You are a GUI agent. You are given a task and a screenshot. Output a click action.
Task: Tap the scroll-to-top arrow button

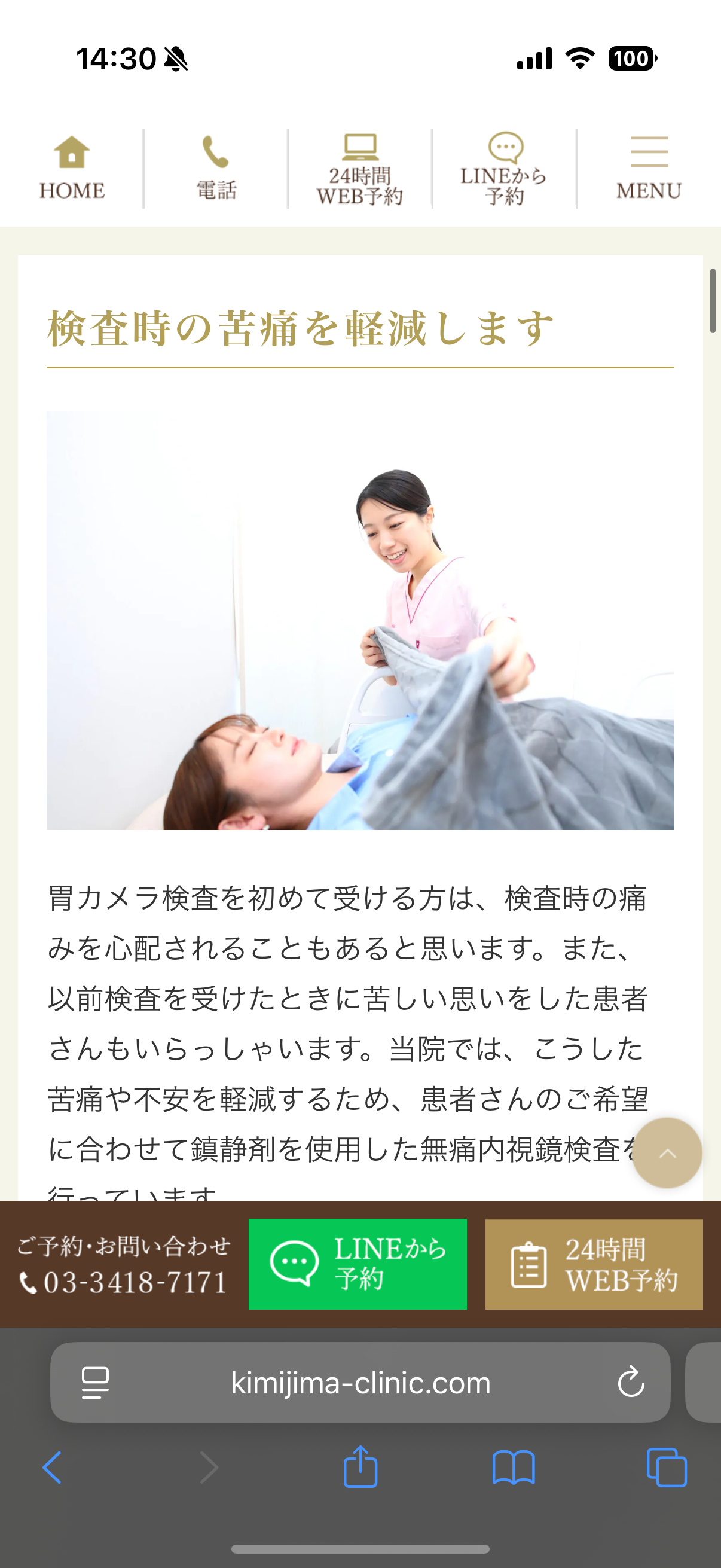pos(667,1153)
